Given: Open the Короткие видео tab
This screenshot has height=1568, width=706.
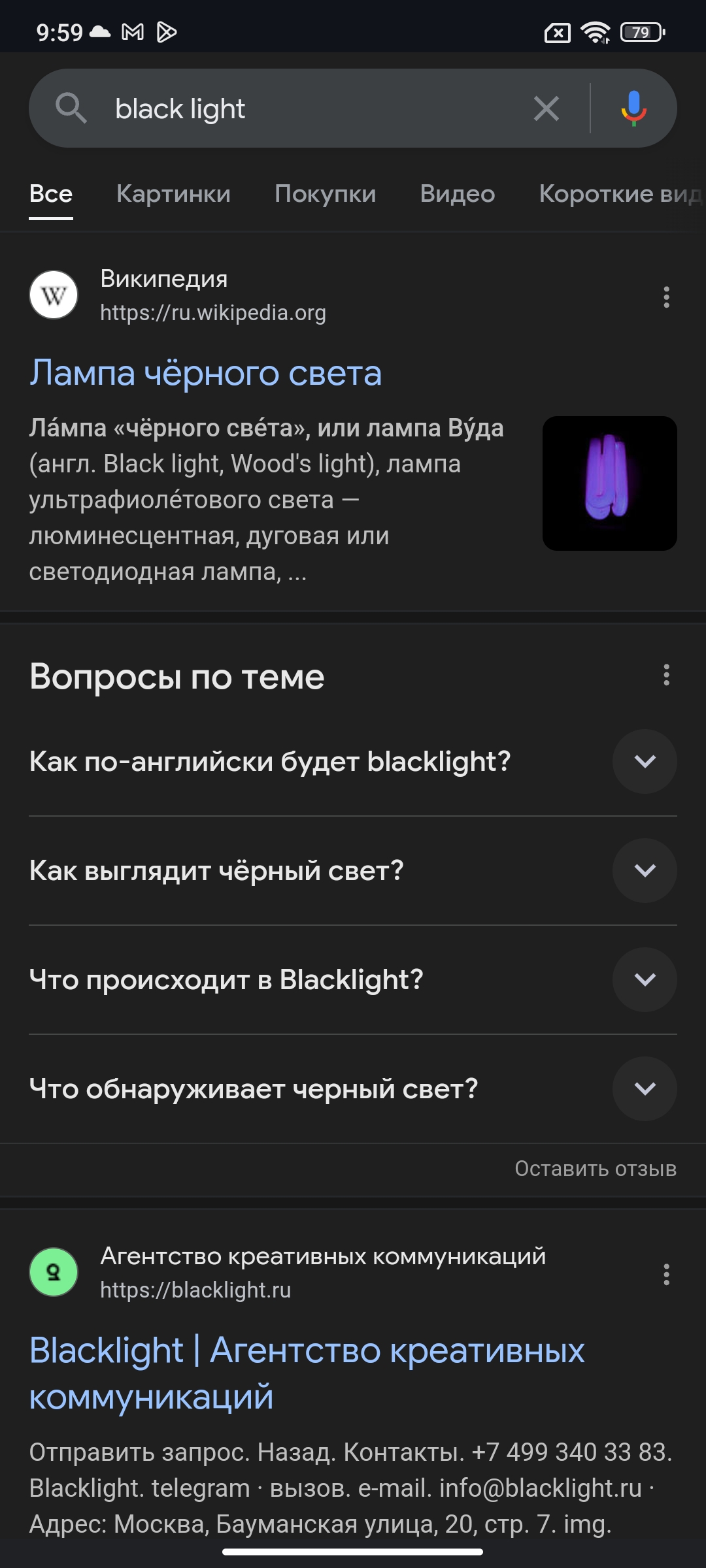Looking at the screenshot, I should [621, 194].
